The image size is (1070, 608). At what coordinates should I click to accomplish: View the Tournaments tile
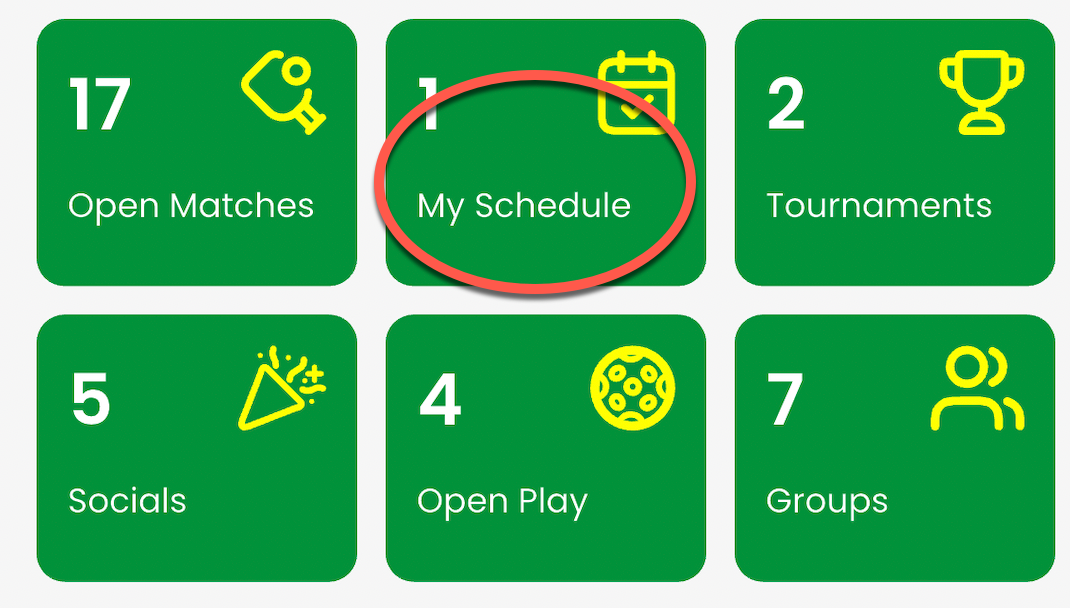click(x=894, y=153)
